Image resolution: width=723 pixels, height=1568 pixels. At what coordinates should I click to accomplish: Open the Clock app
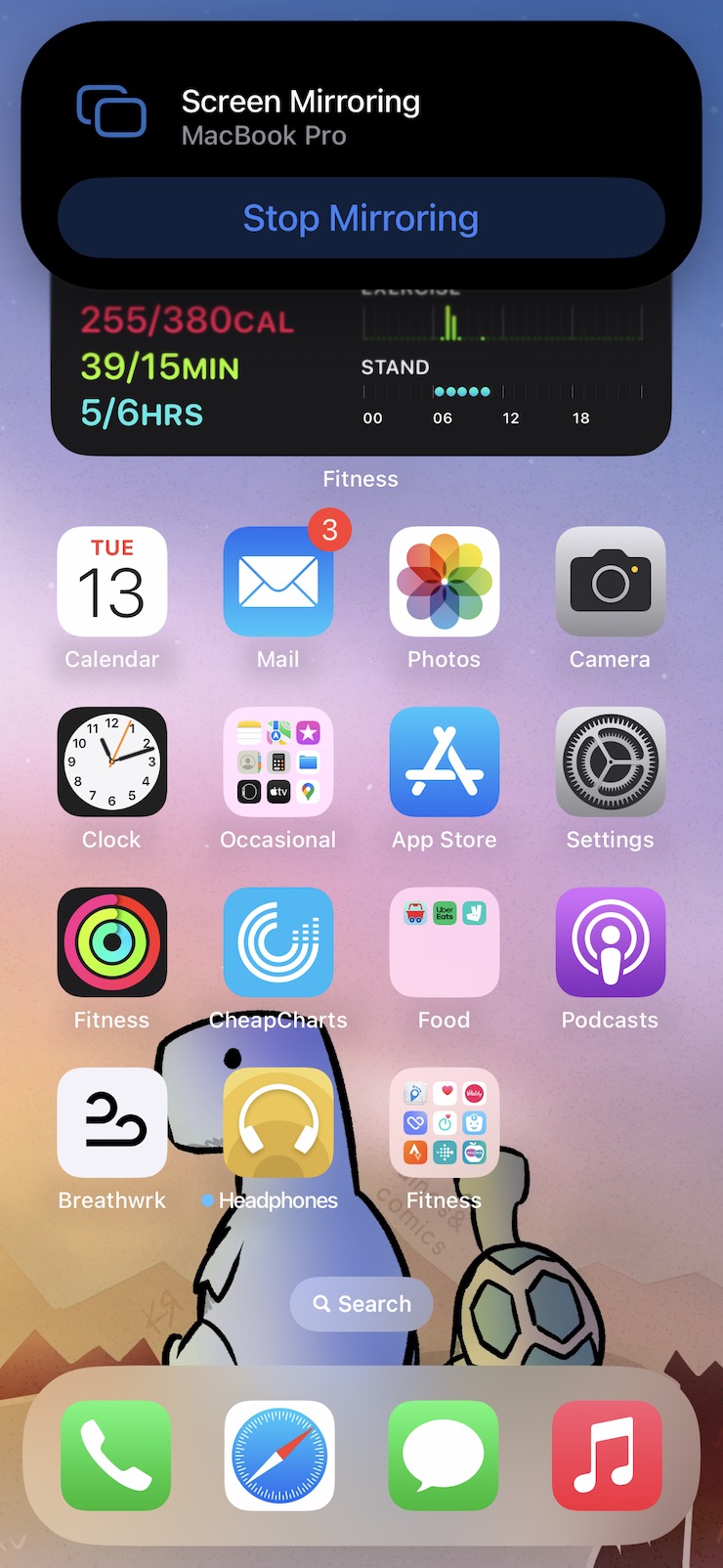coord(112,762)
